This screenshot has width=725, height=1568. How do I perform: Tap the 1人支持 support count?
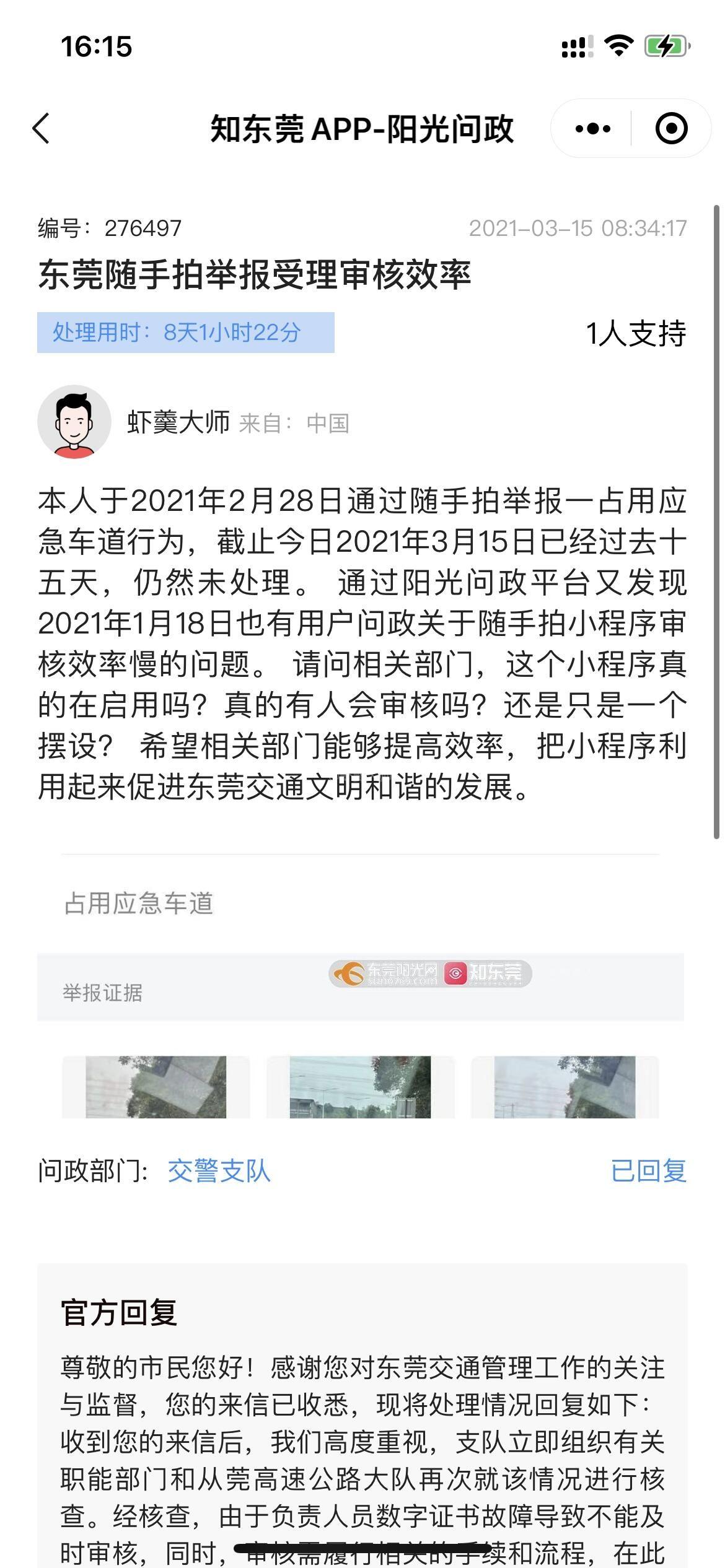click(x=636, y=334)
